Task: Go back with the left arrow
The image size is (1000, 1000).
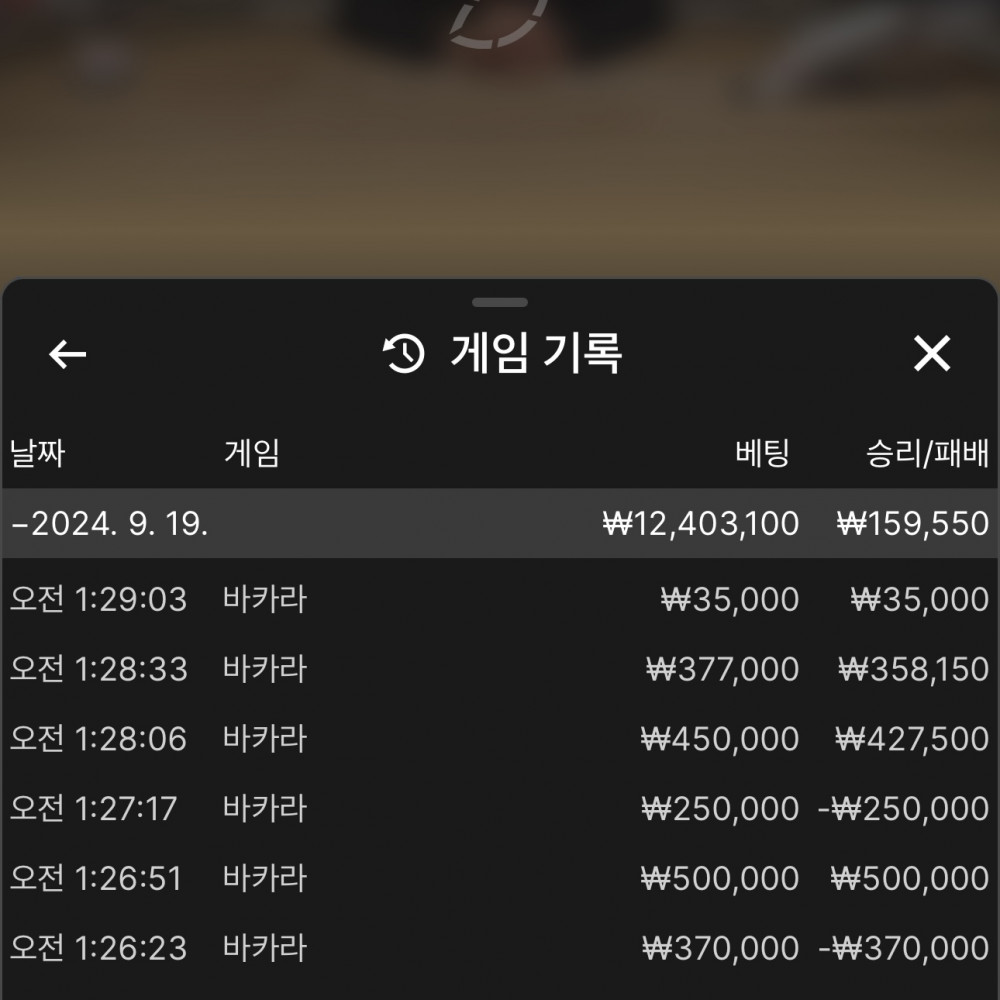Action: pyautogui.click(x=68, y=354)
